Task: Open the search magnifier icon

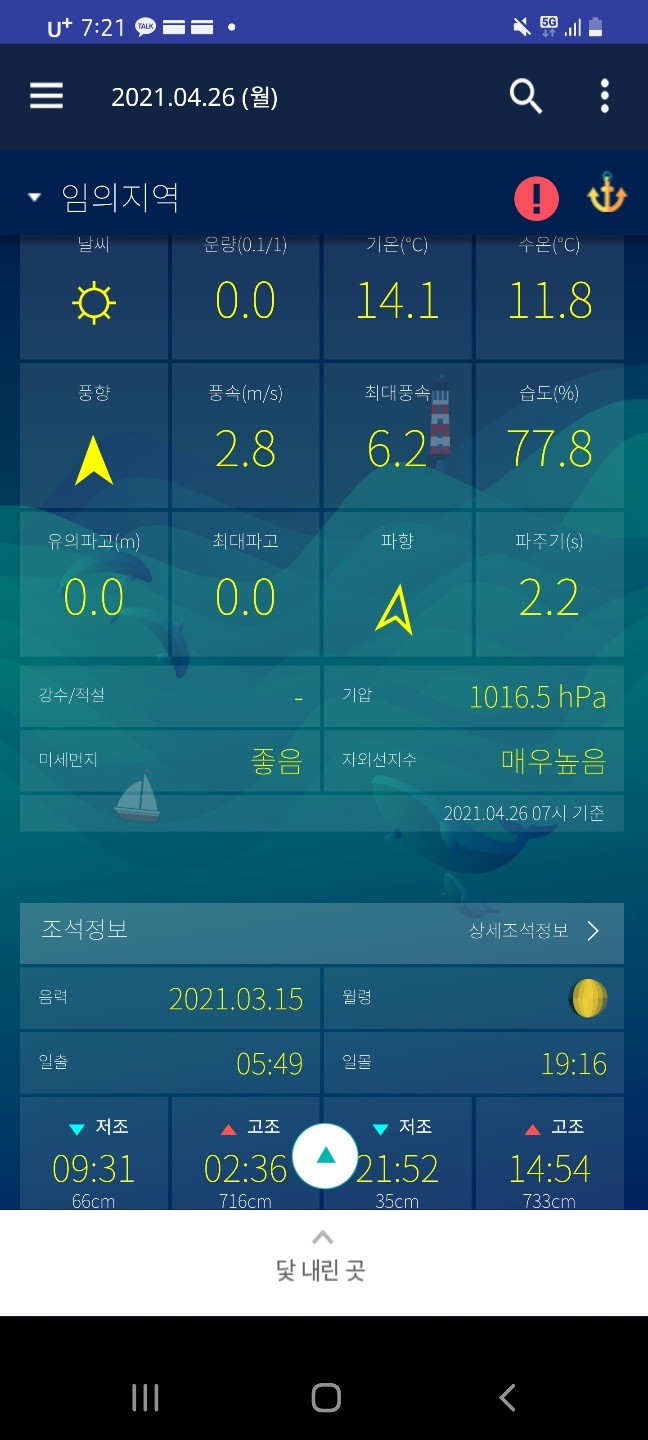Action: point(526,96)
